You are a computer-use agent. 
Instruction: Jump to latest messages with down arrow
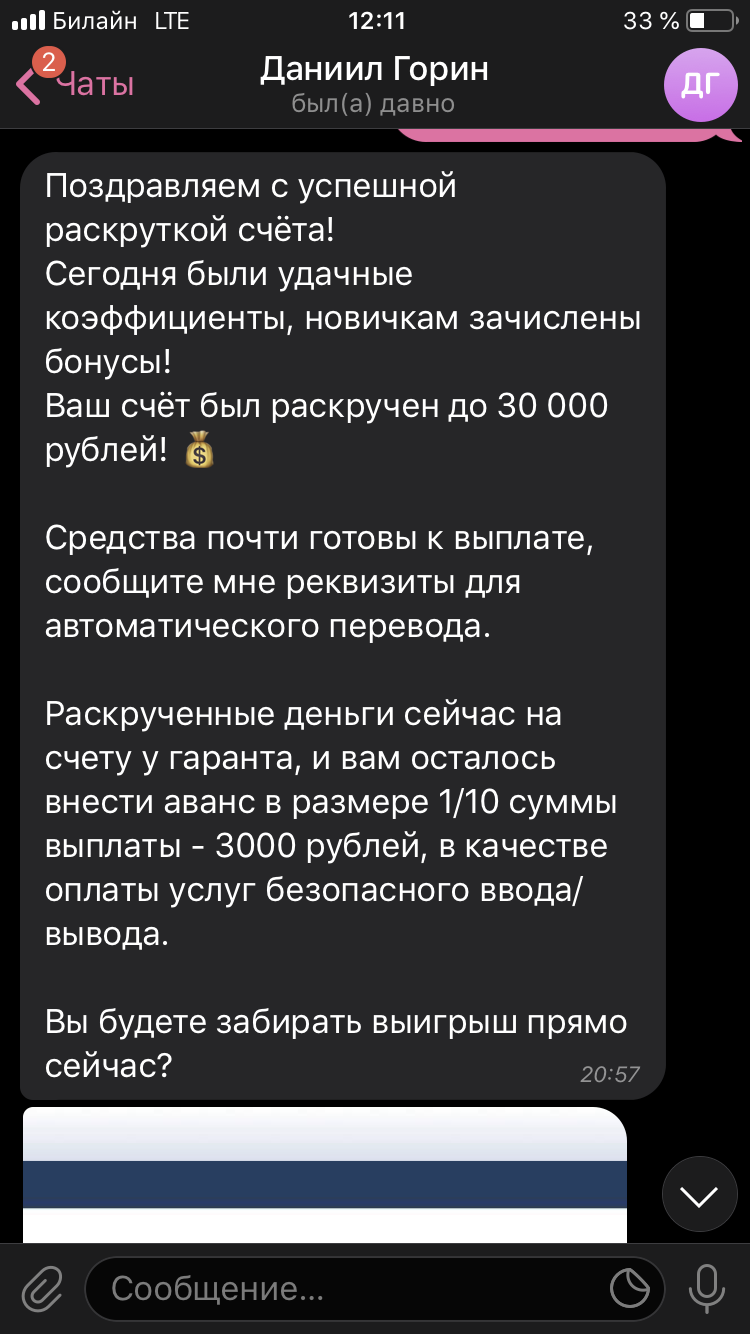pyautogui.click(x=699, y=1194)
